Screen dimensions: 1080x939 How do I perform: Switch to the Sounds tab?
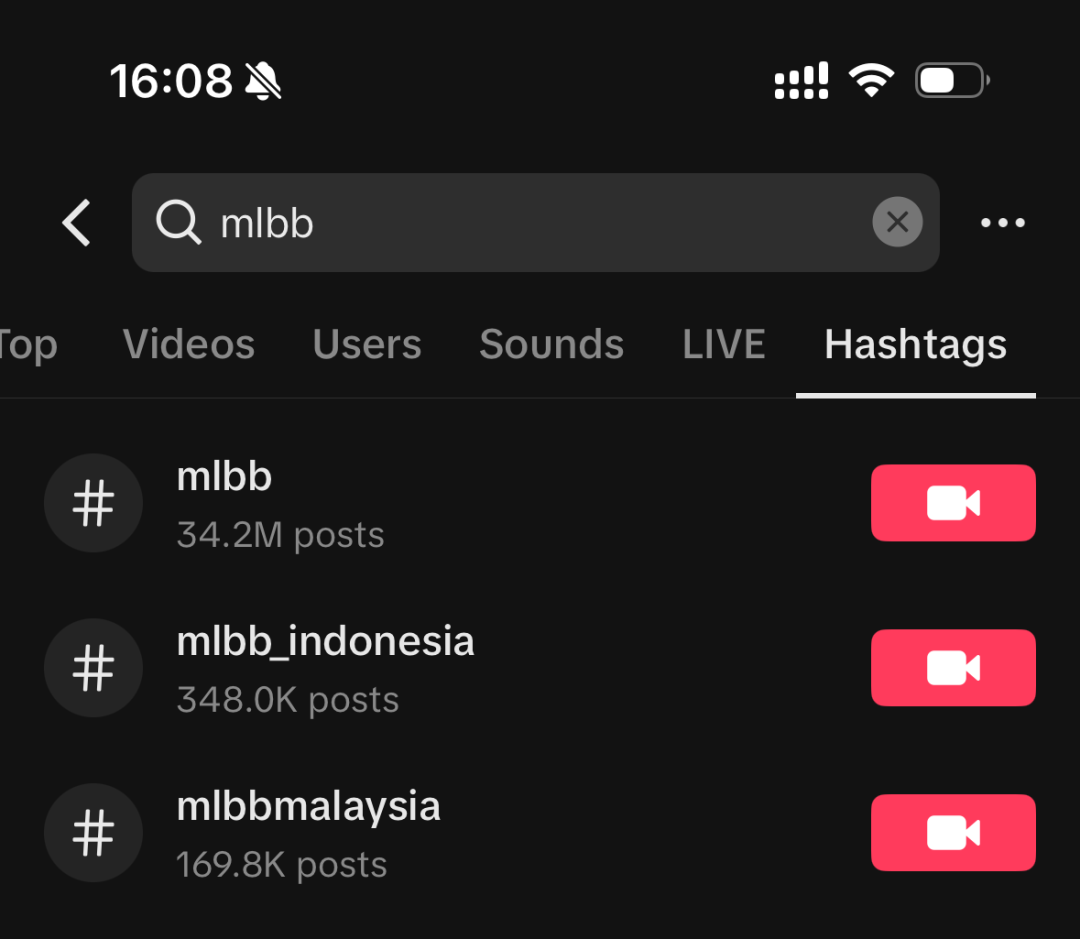click(x=551, y=345)
